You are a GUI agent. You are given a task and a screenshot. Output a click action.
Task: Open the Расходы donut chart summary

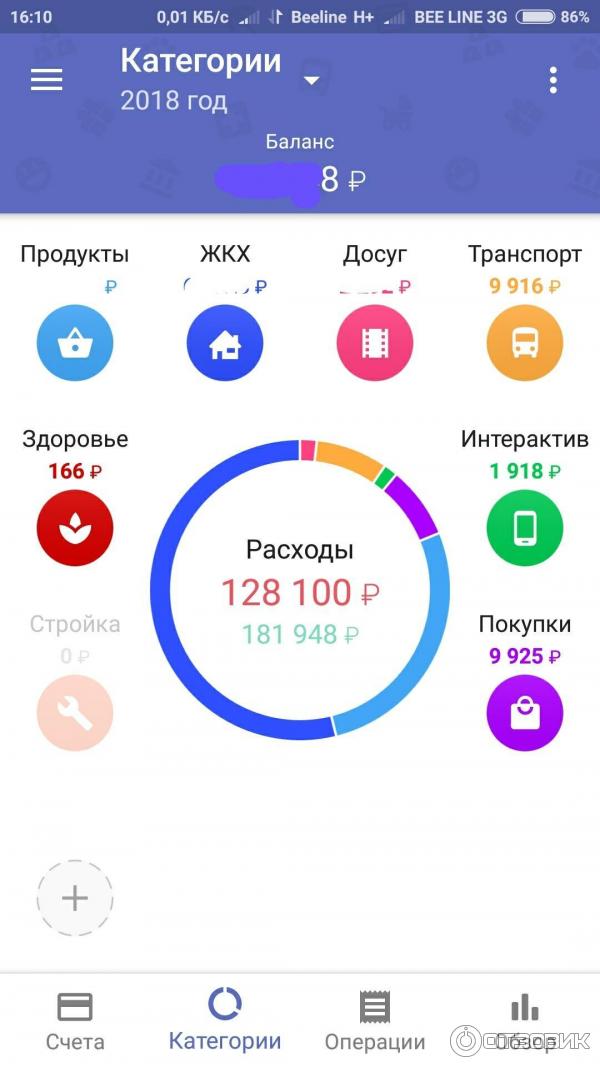(x=300, y=590)
